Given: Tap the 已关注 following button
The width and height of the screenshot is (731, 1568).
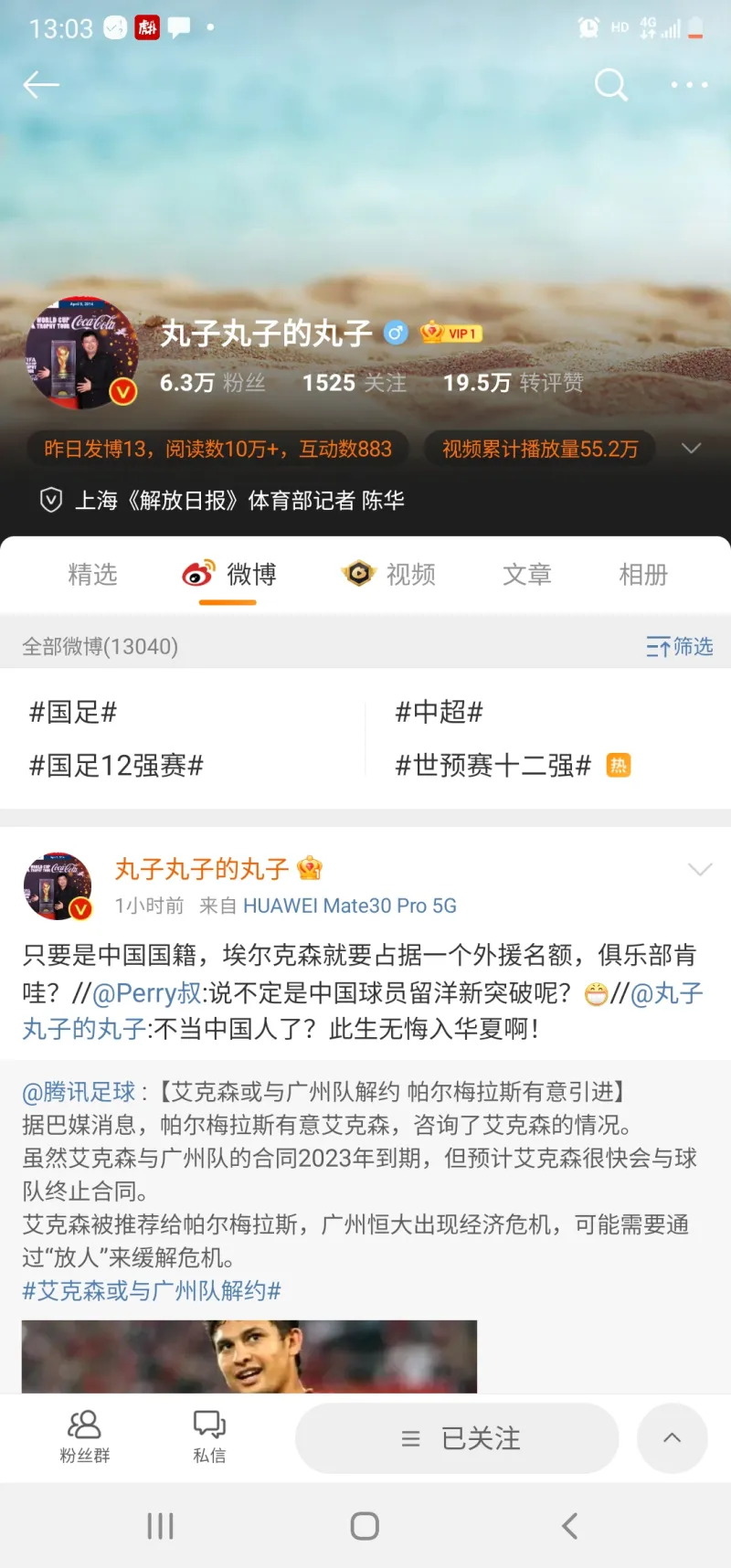Looking at the screenshot, I should tap(458, 1438).
